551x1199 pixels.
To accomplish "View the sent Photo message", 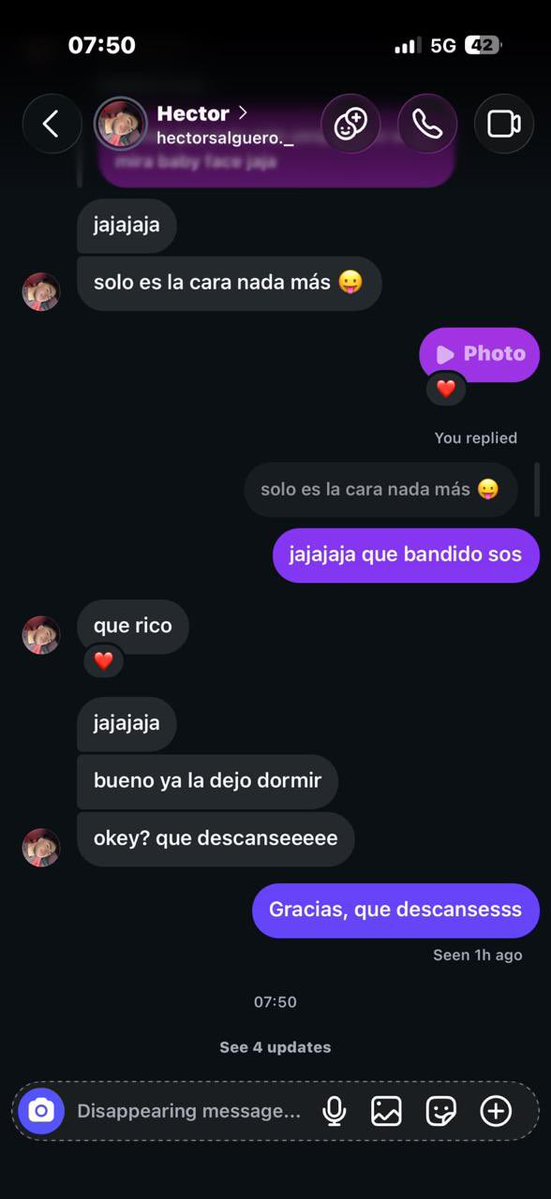I will tap(479, 354).
